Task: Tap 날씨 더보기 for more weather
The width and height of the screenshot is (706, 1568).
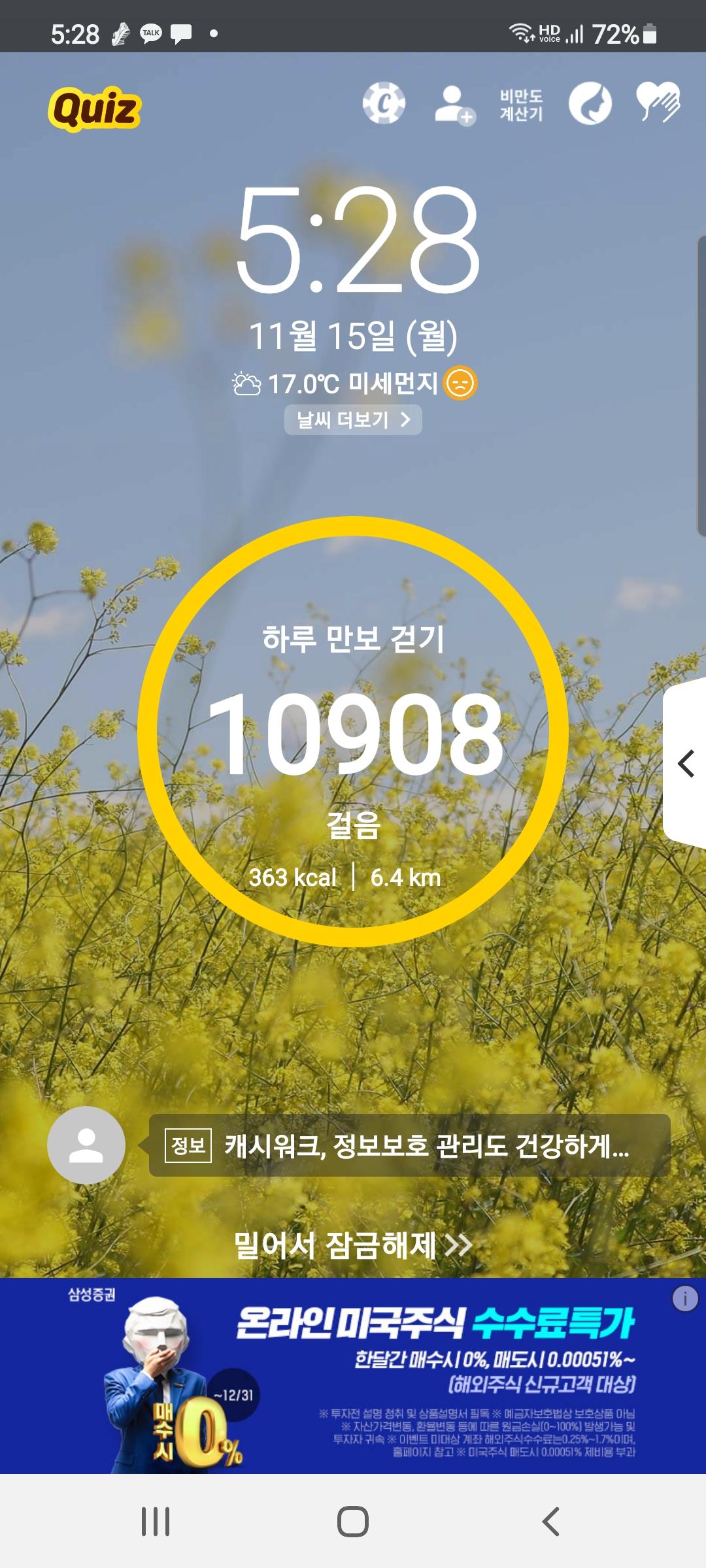Action: click(353, 419)
